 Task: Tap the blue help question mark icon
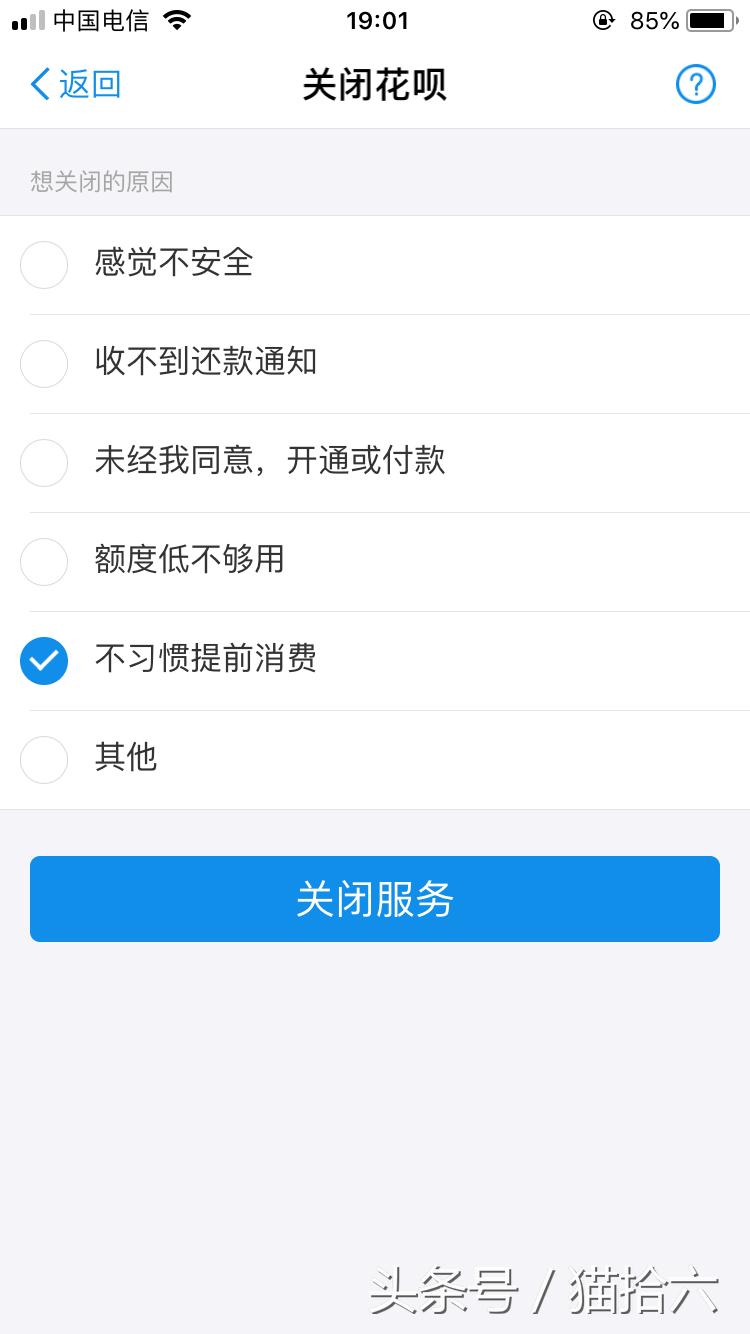tap(695, 84)
